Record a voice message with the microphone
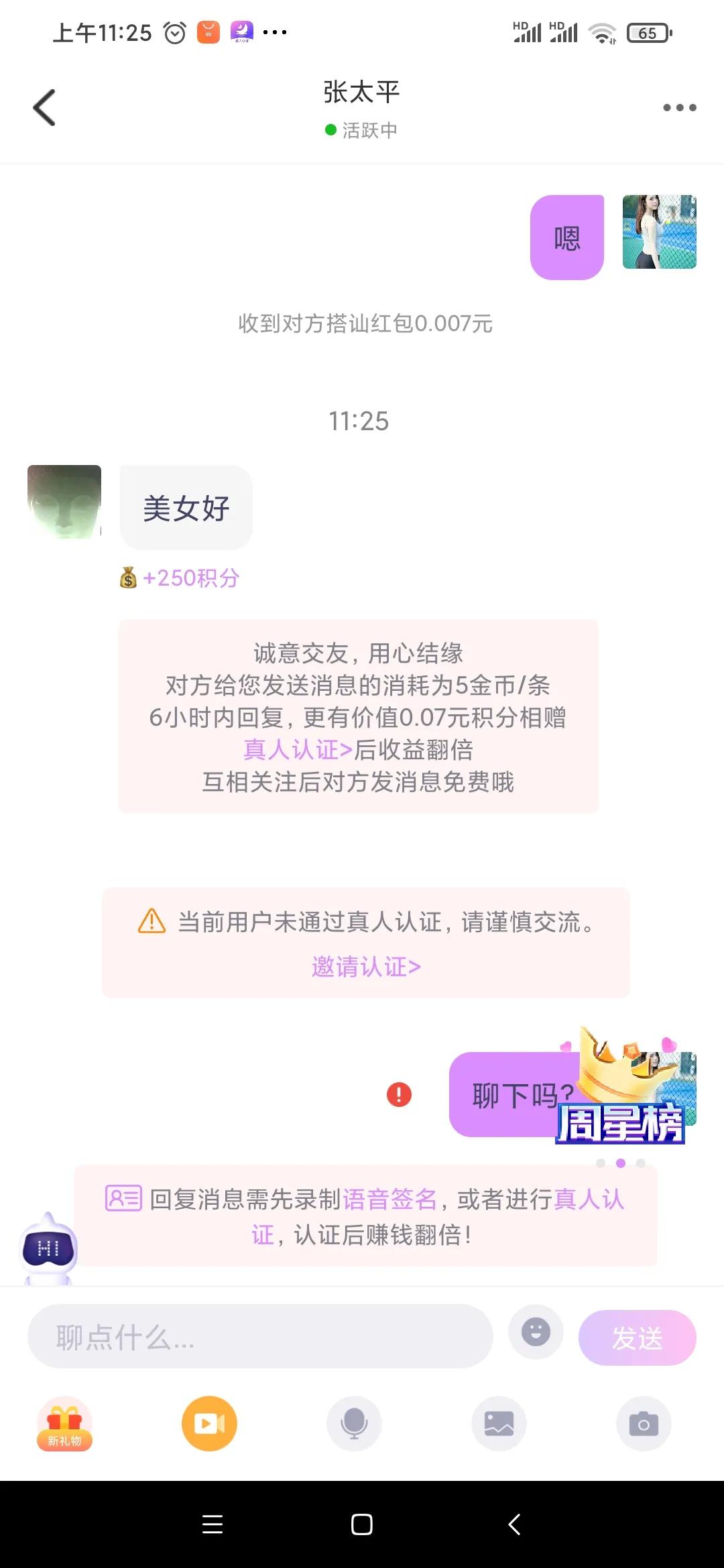 point(354,1424)
